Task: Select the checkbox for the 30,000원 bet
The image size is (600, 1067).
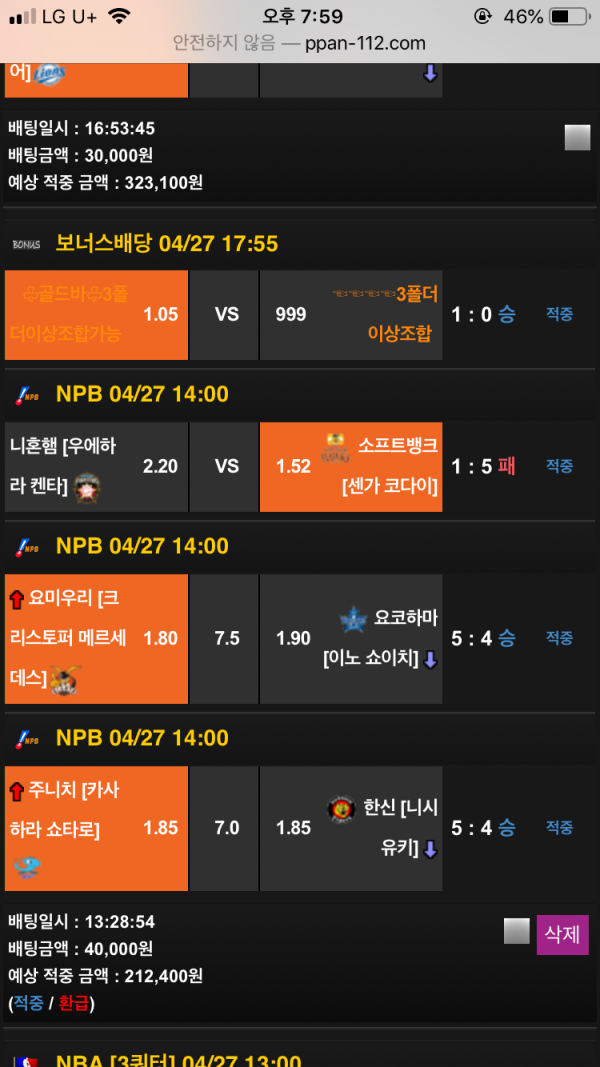Action: (577, 138)
